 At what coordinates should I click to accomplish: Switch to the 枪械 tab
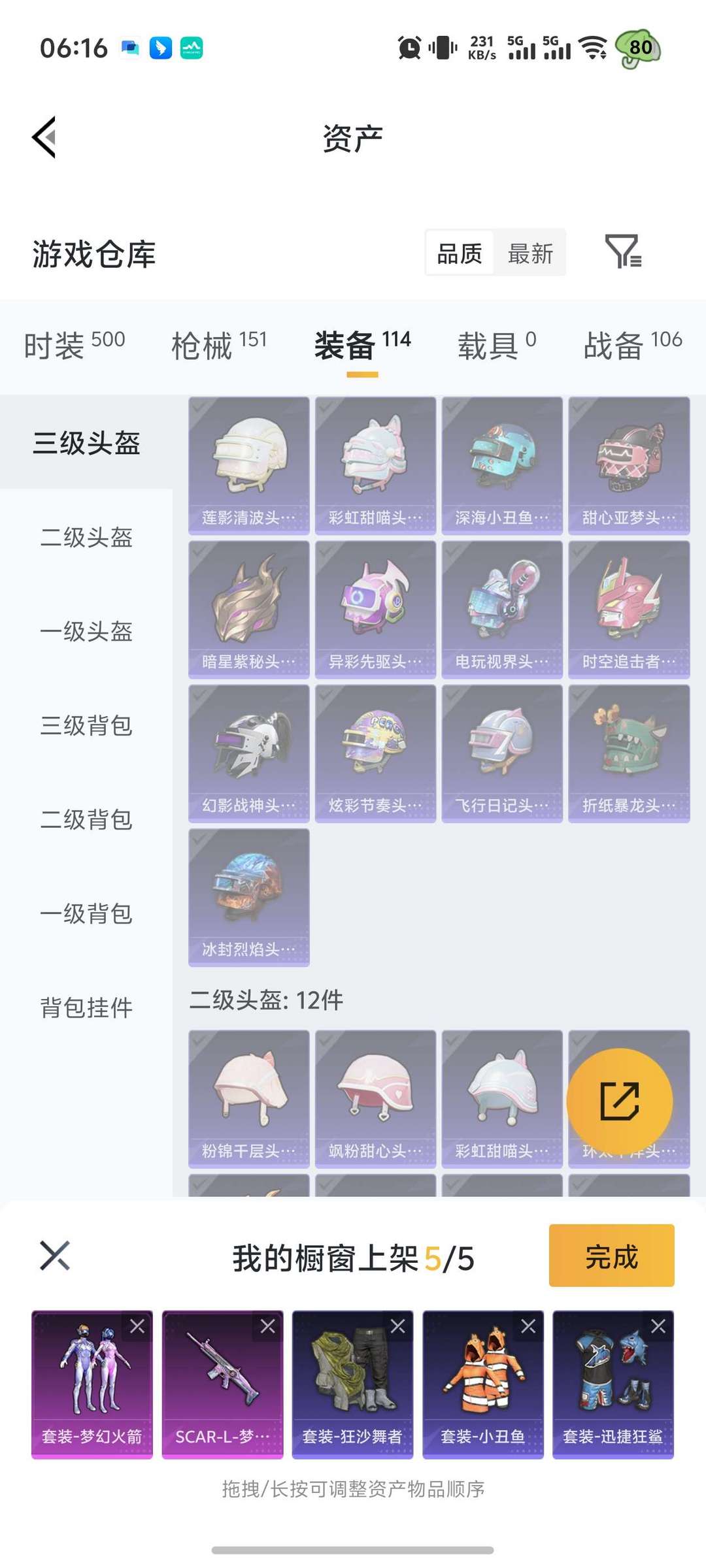click(x=219, y=344)
